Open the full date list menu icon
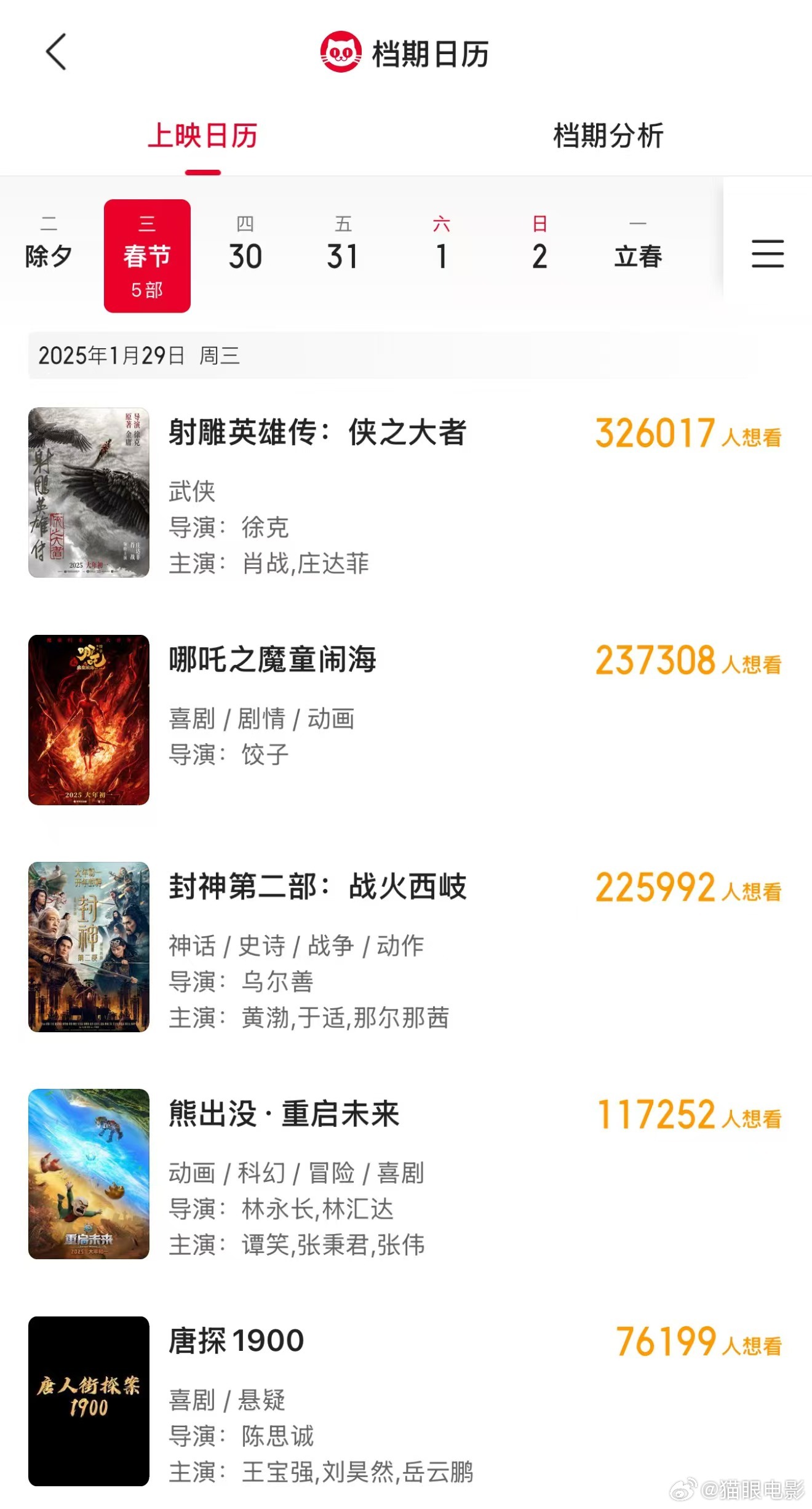 point(767,254)
